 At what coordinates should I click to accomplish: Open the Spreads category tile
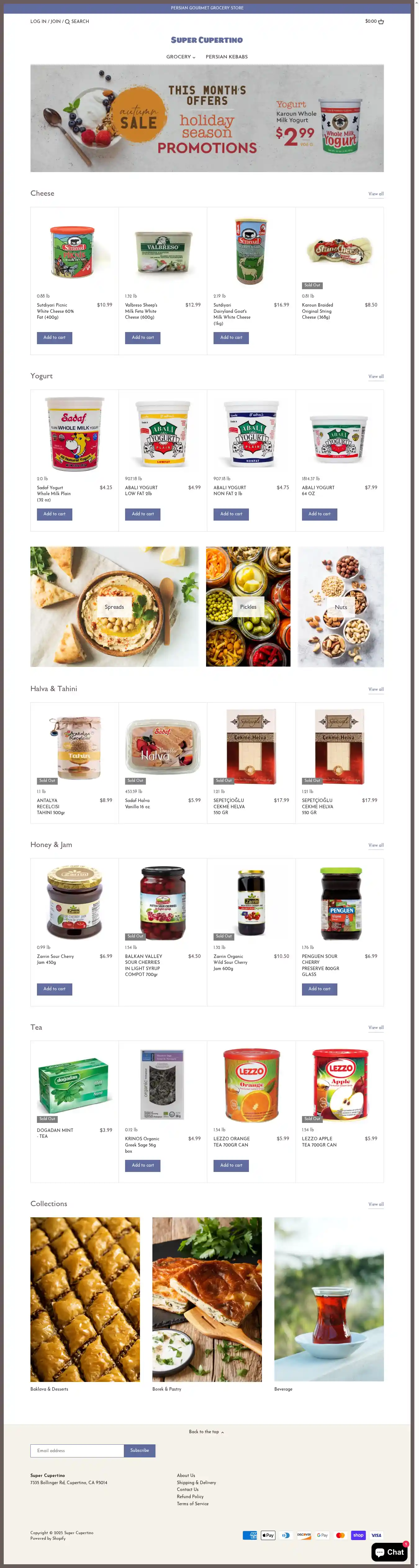114,607
